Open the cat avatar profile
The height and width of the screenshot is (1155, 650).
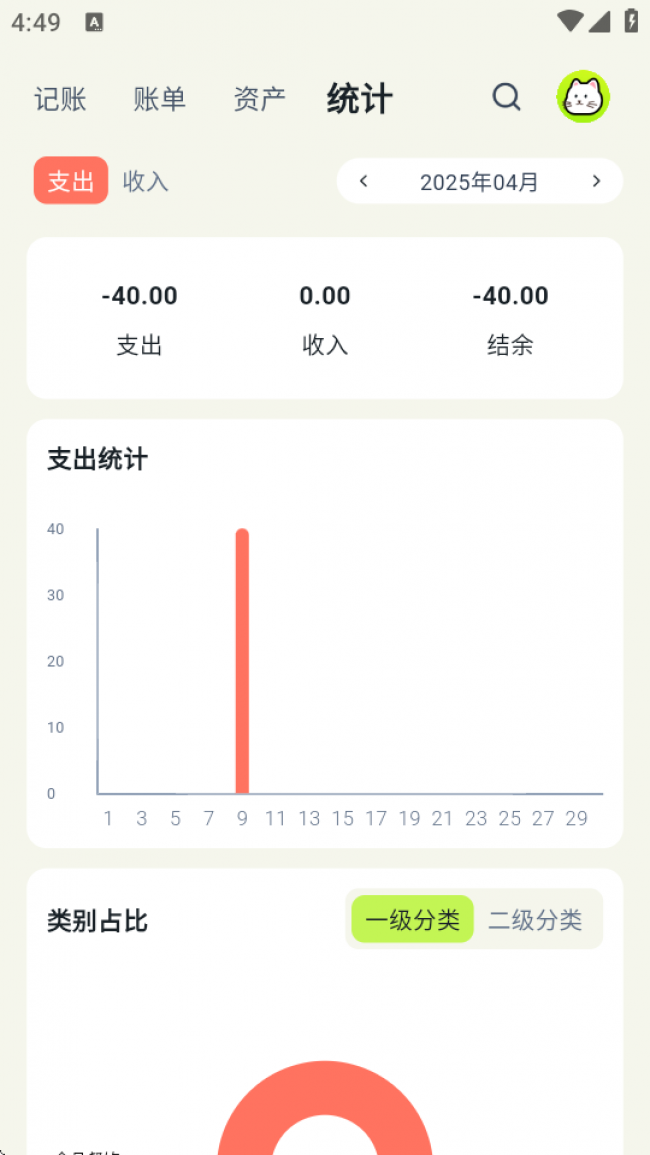click(583, 97)
